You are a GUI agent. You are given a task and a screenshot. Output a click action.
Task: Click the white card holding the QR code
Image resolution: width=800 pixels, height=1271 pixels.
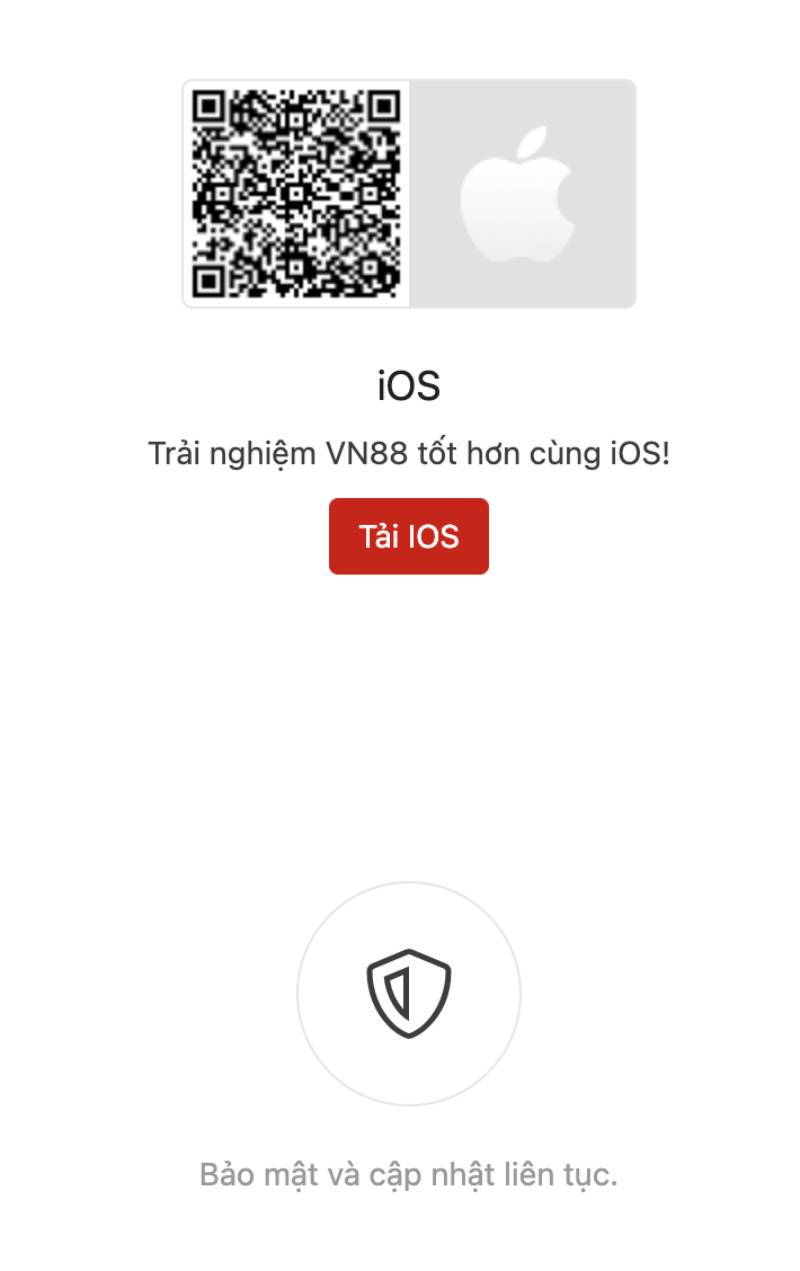297,192
